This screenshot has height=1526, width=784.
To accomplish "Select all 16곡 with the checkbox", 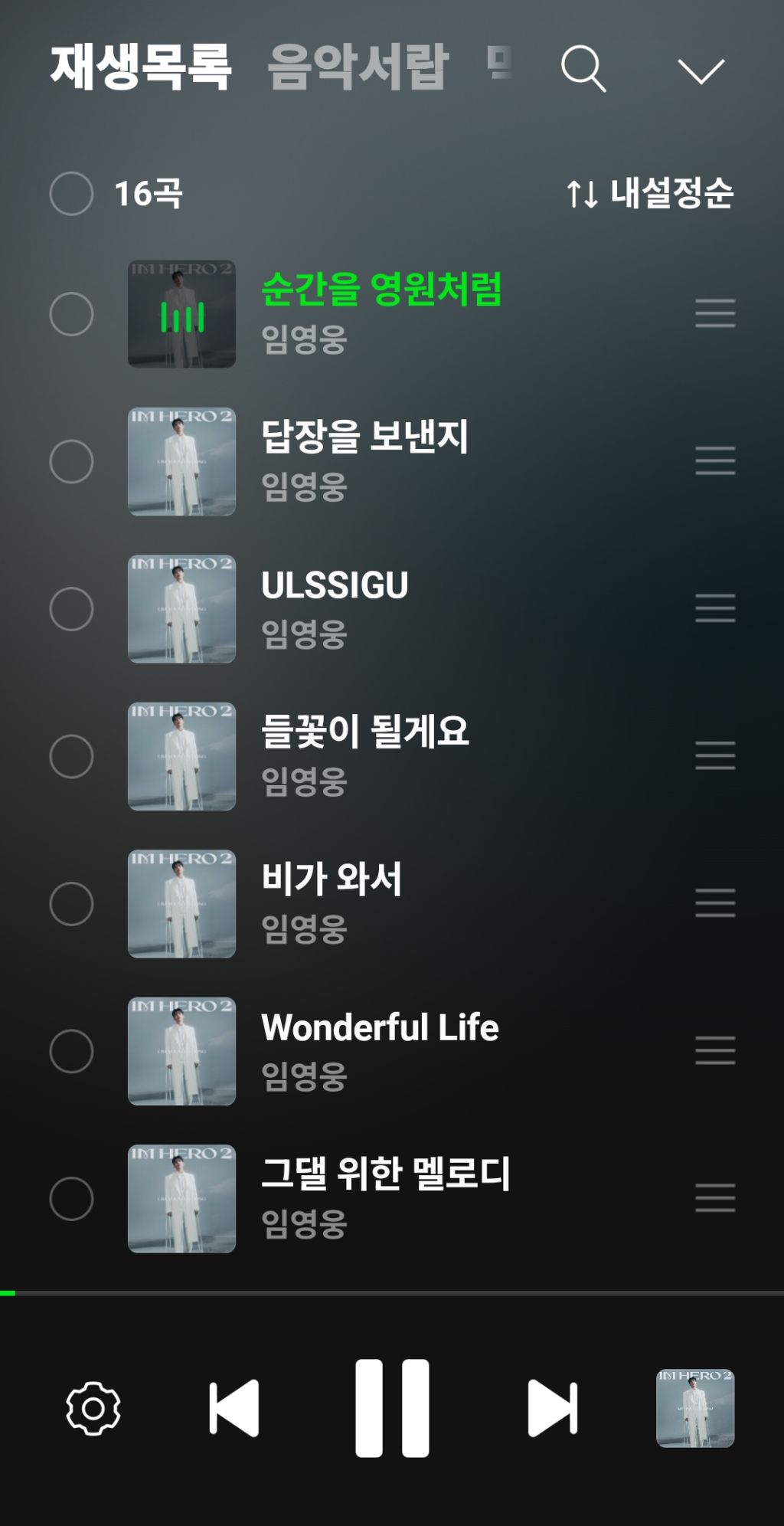I will point(71,193).
